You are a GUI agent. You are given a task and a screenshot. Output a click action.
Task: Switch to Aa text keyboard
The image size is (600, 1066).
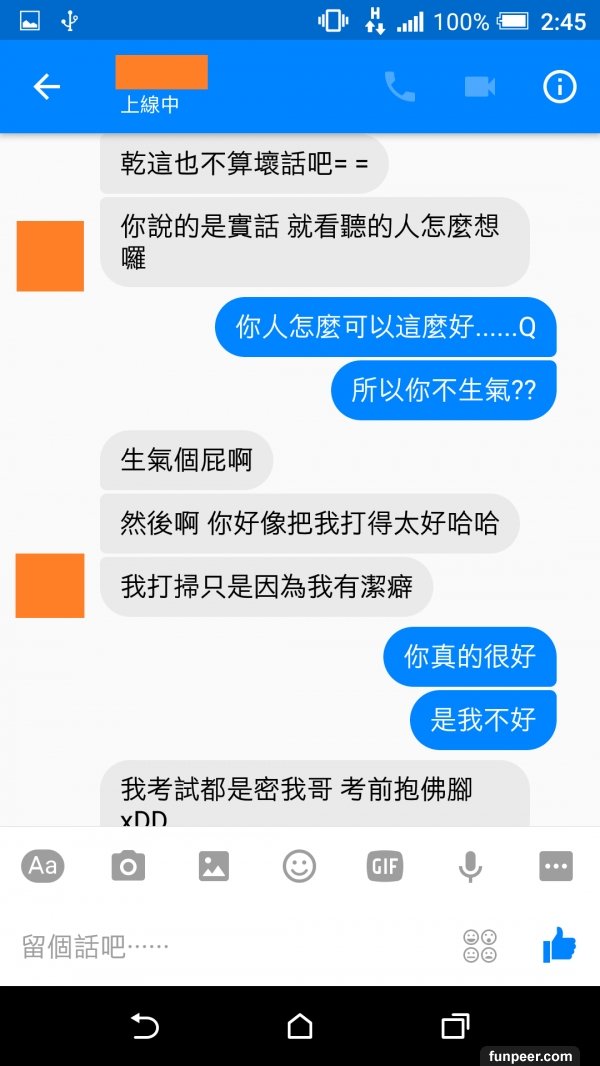click(43, 866)
